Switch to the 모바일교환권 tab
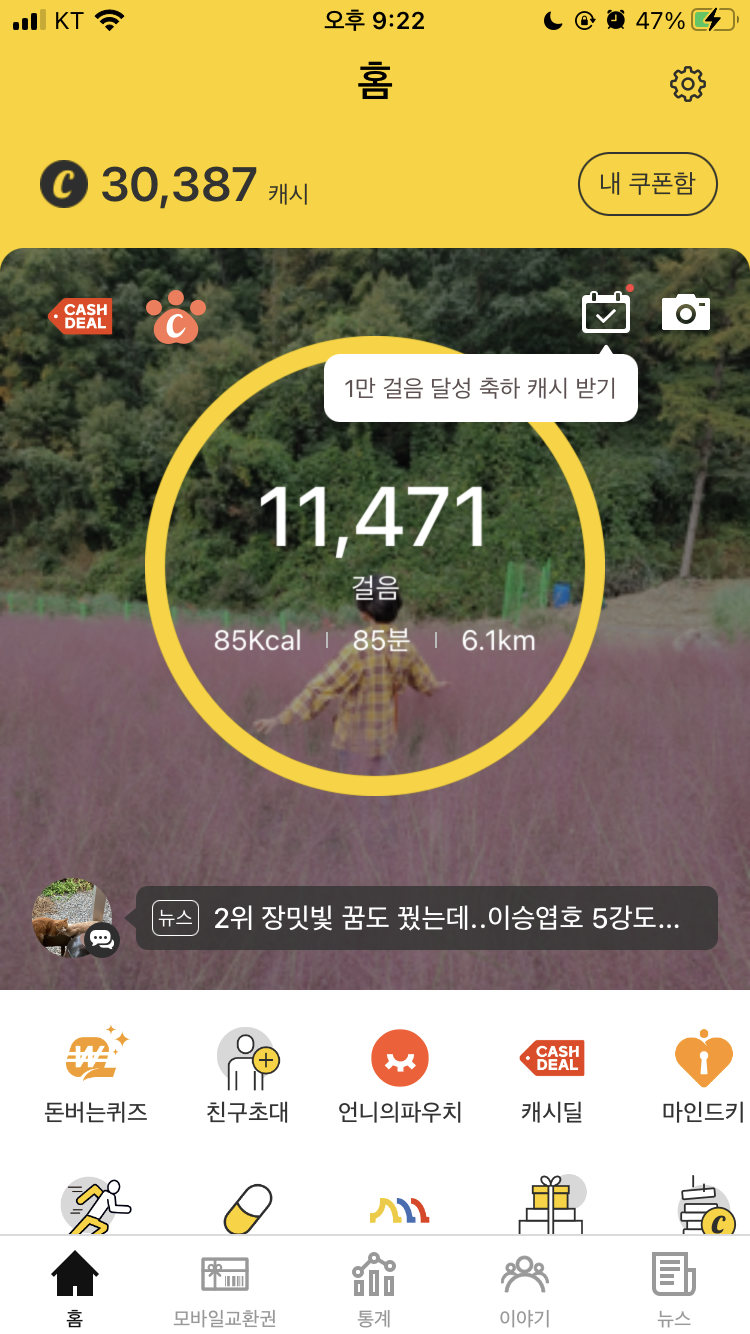The height and width of the screenshot is (1334, 750). (225, 1289)
